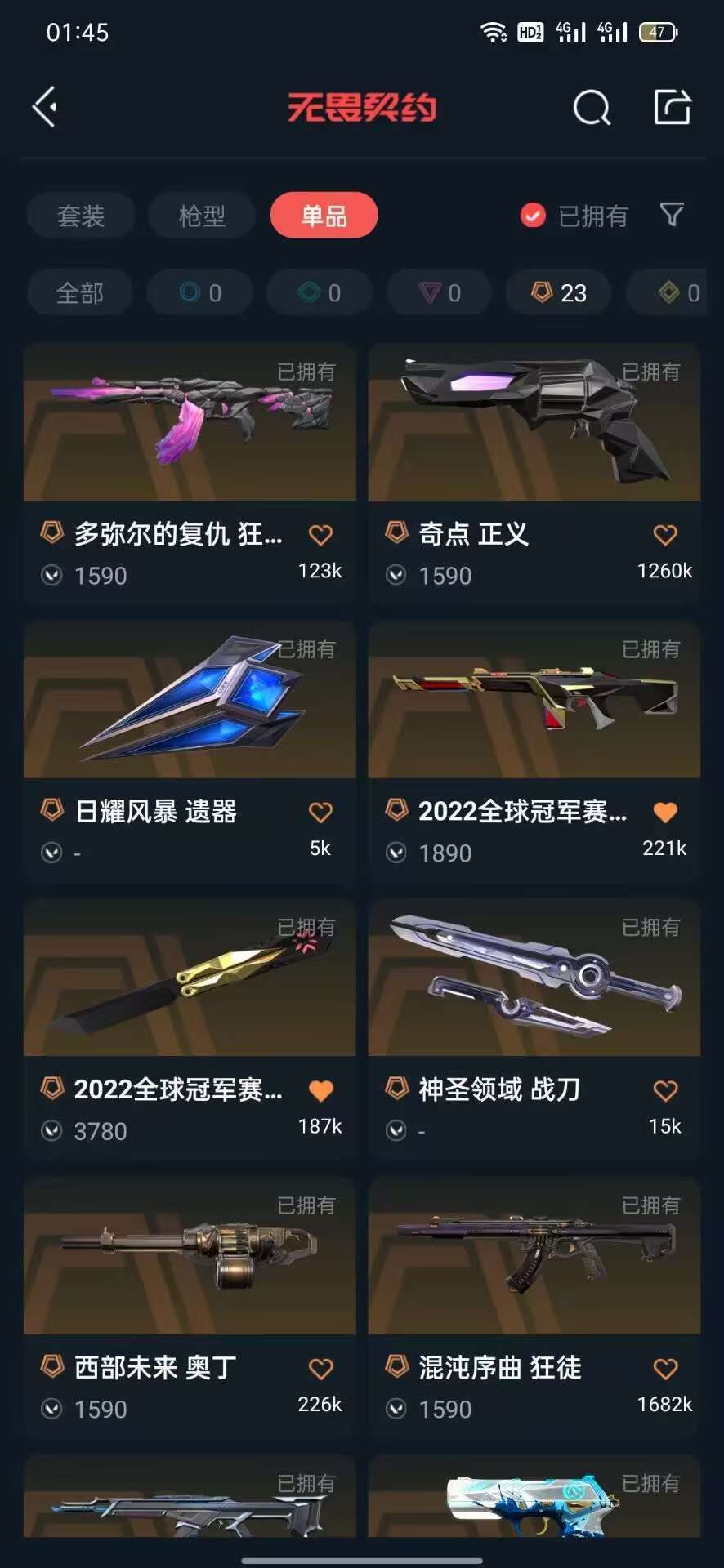The width and height of the screenshot is (724, 1568).
Task: Switch to the 套装 tab
Action: pyautogui.click(x=81, y=216)
